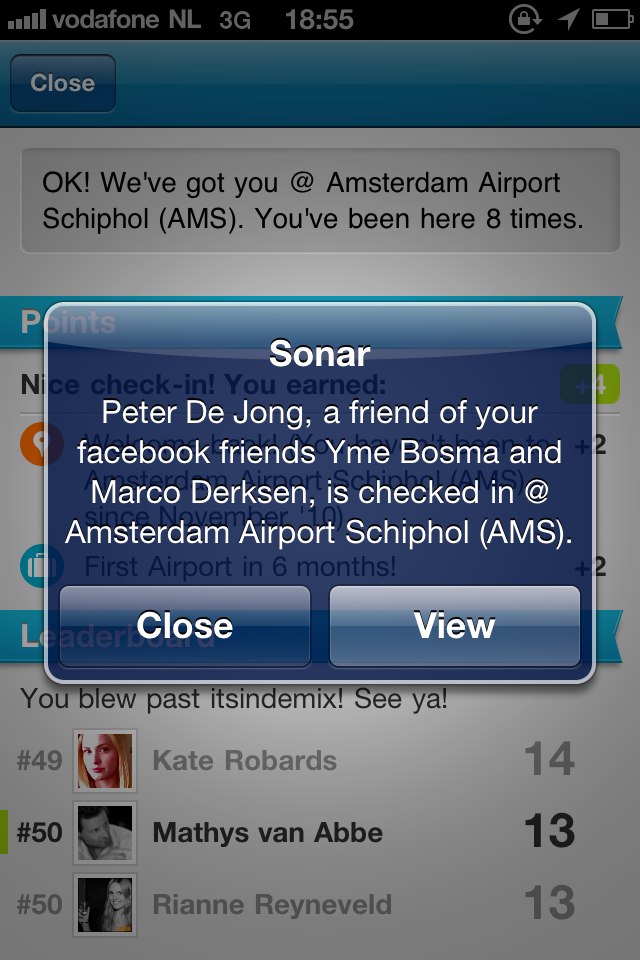Open Rianne Reyneveld's leaderboard entry
The height and width of the screenshot is (960, 640).
[x=271, y=905]
